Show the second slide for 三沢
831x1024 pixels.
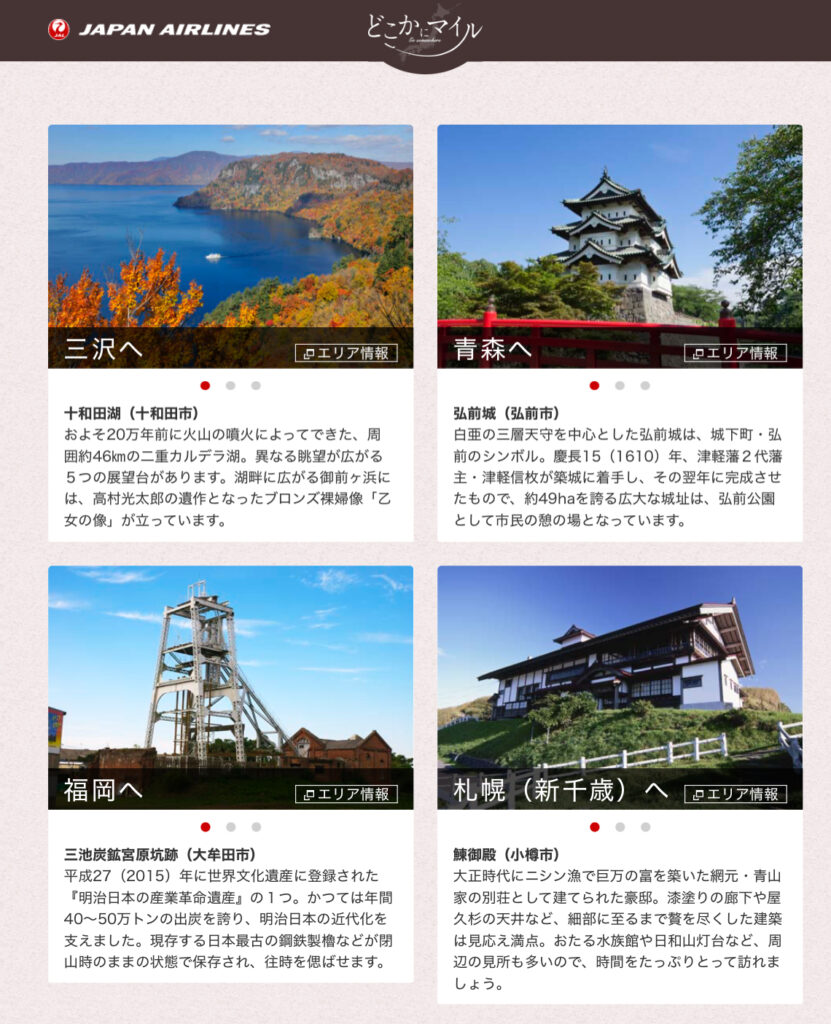click(231, 385)
